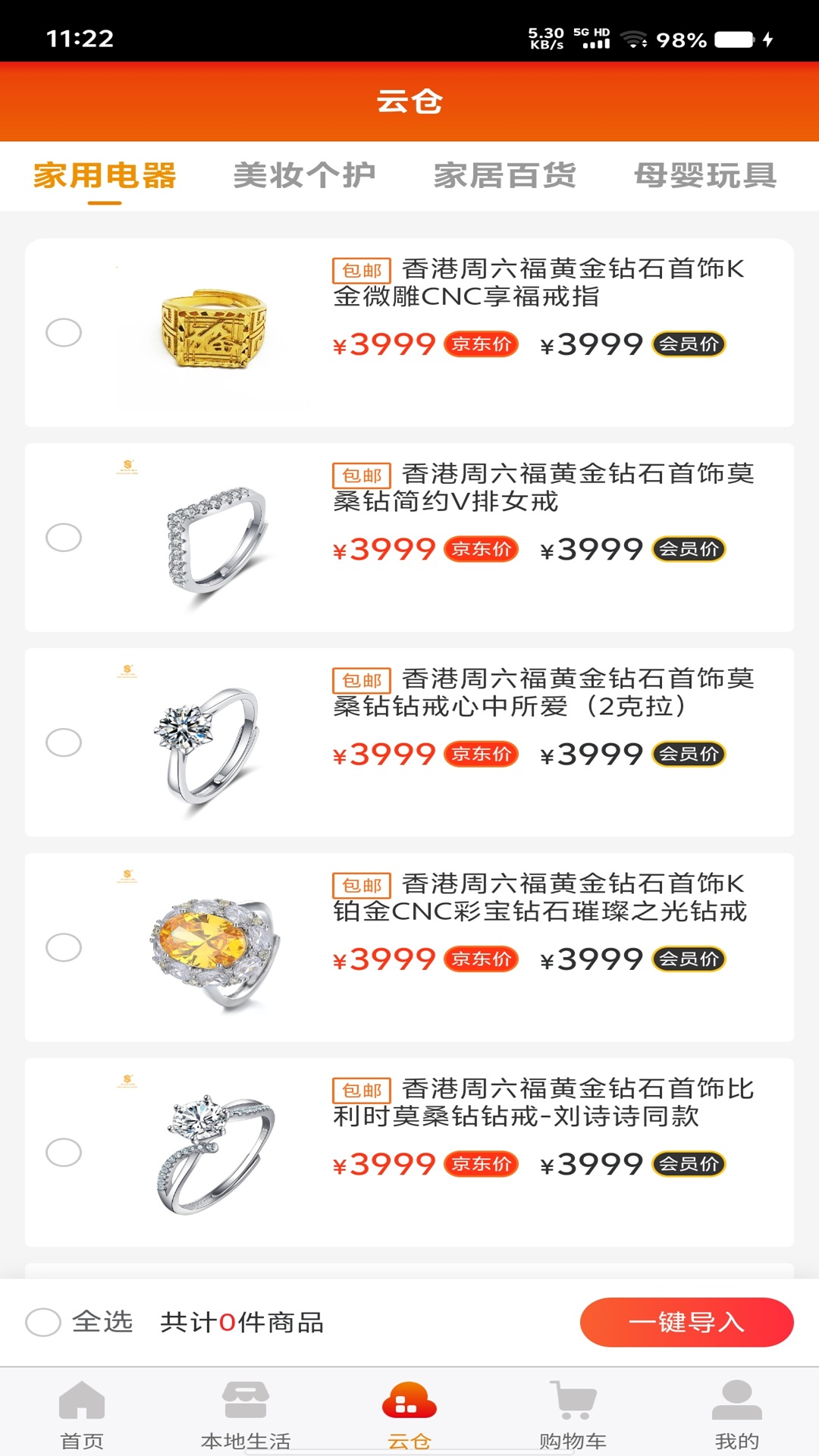819x1456 pixels.
Task: Select the checkbox for the gold CNC ring
Action: [64, 332]
